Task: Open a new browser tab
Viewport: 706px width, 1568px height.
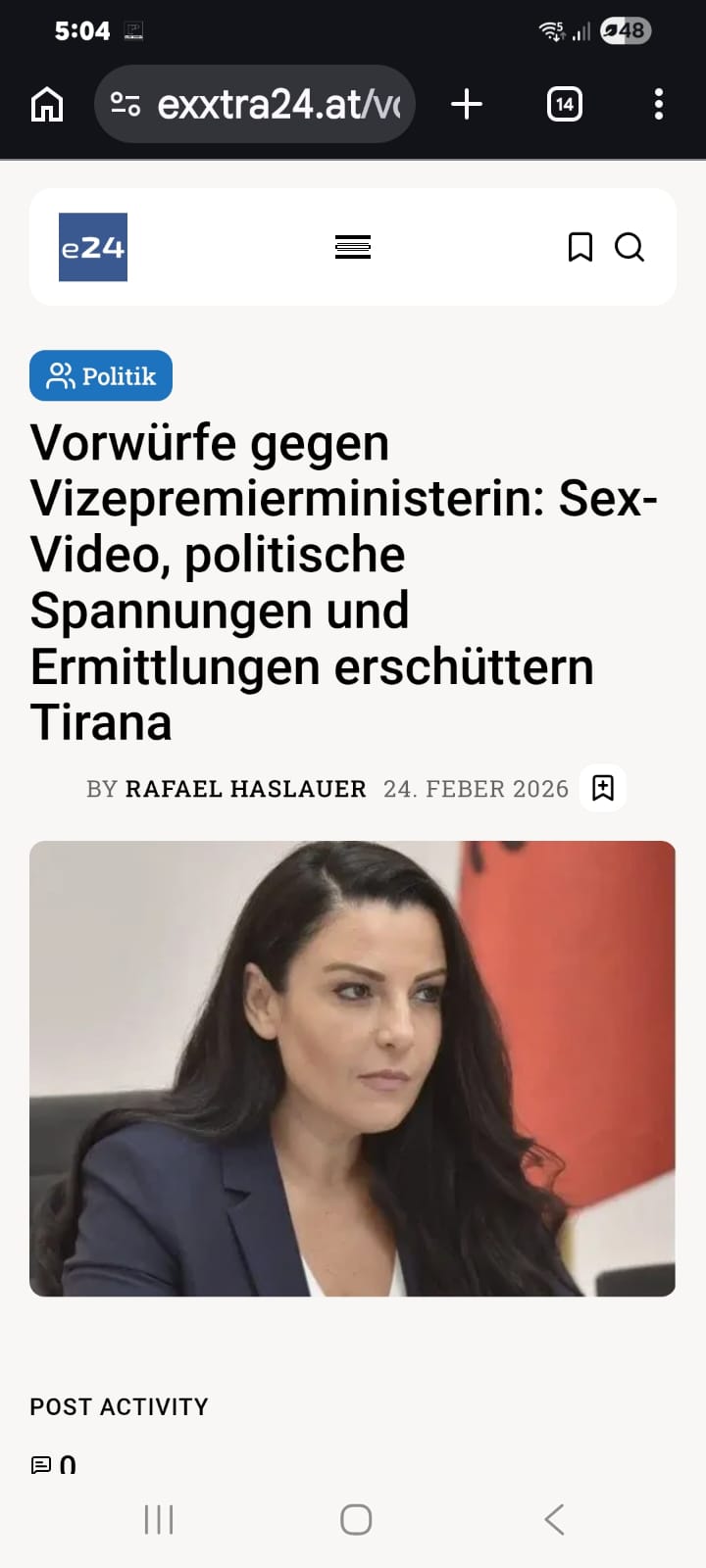Action: 467,104
